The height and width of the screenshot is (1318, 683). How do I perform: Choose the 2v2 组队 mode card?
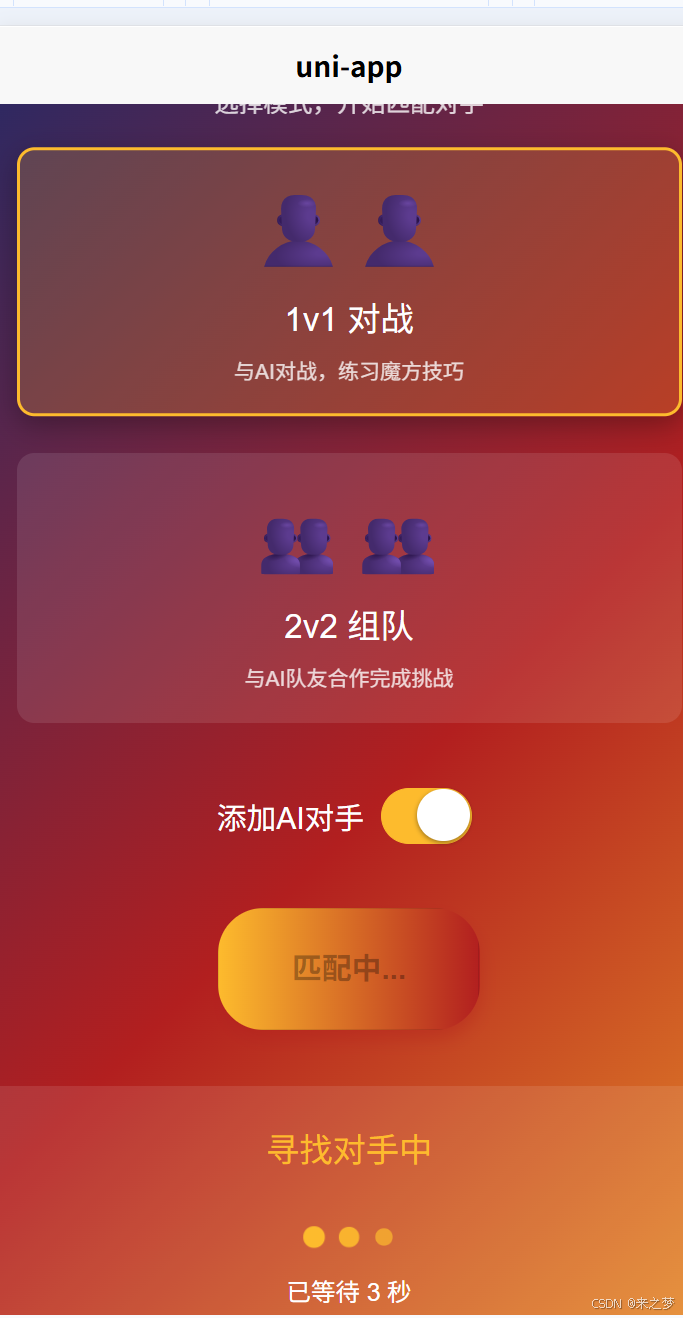[349, 588]
